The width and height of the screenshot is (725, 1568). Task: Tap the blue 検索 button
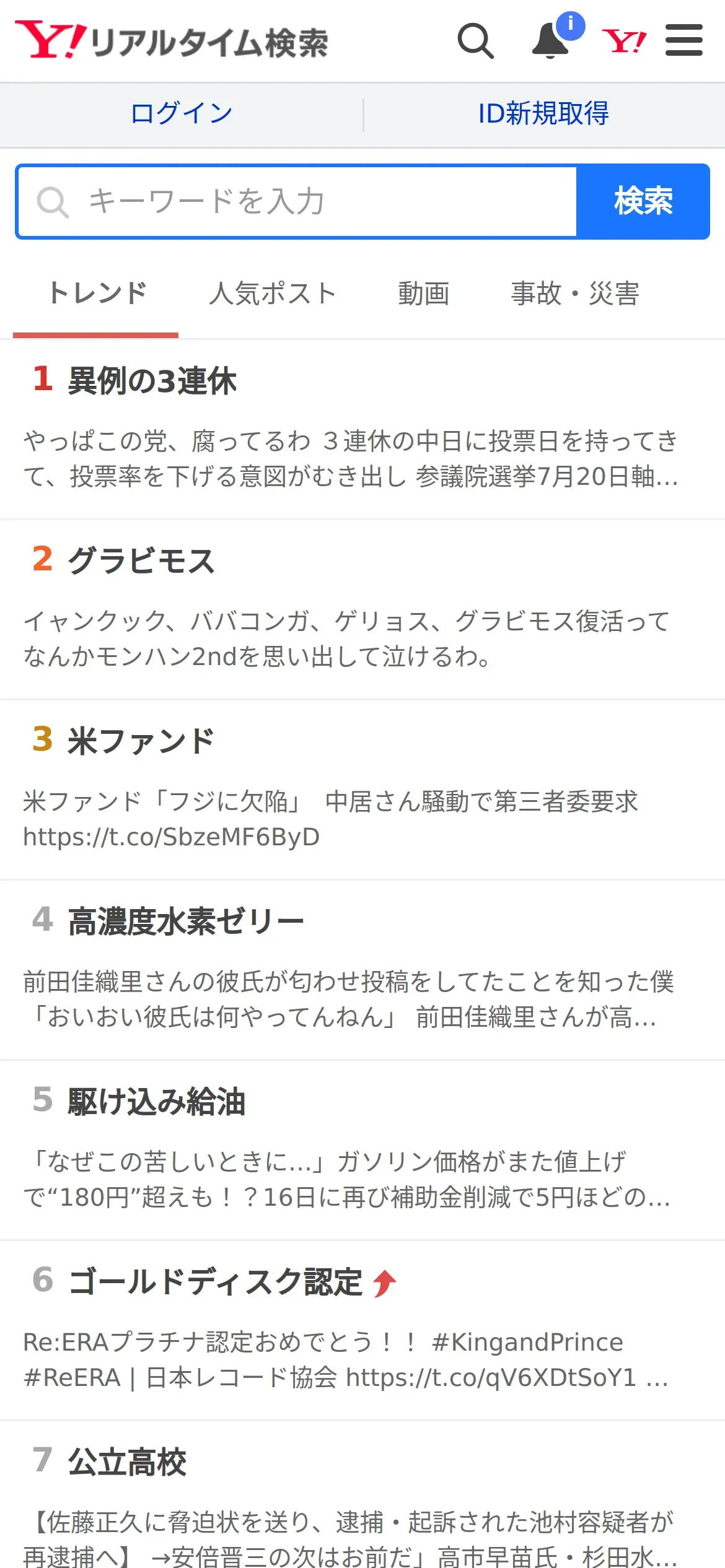pos(643,201)
